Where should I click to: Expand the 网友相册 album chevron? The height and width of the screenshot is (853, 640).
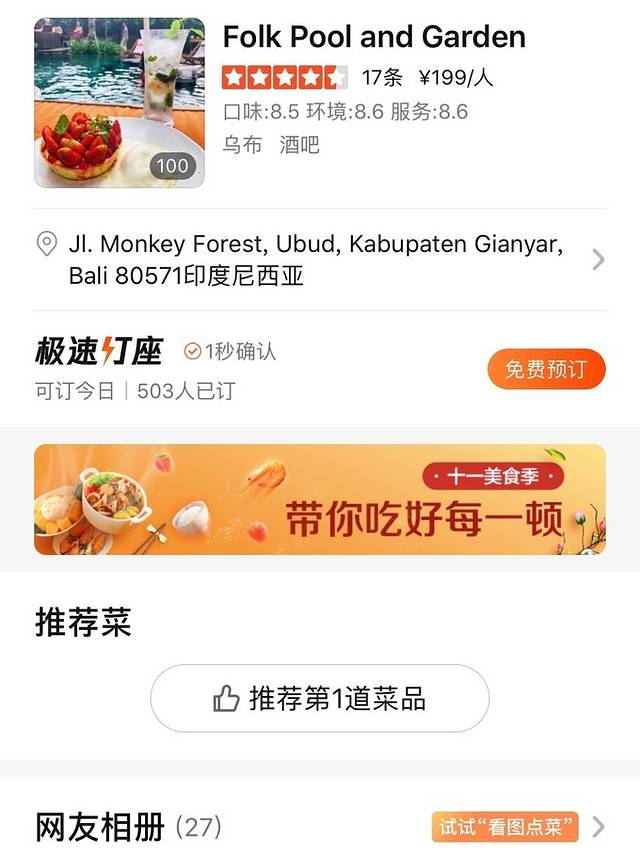(x=598, y=827)
